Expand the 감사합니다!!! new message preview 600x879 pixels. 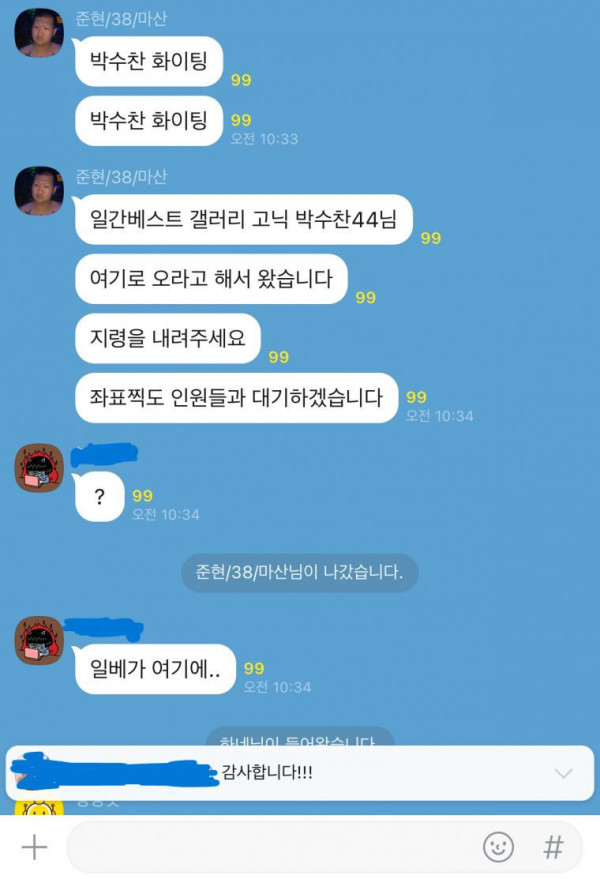[563, 773]
